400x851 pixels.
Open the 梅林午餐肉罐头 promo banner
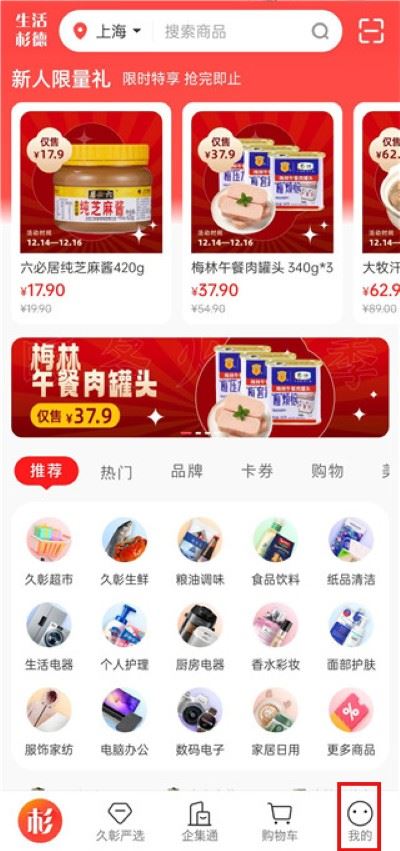coord(200,387)
